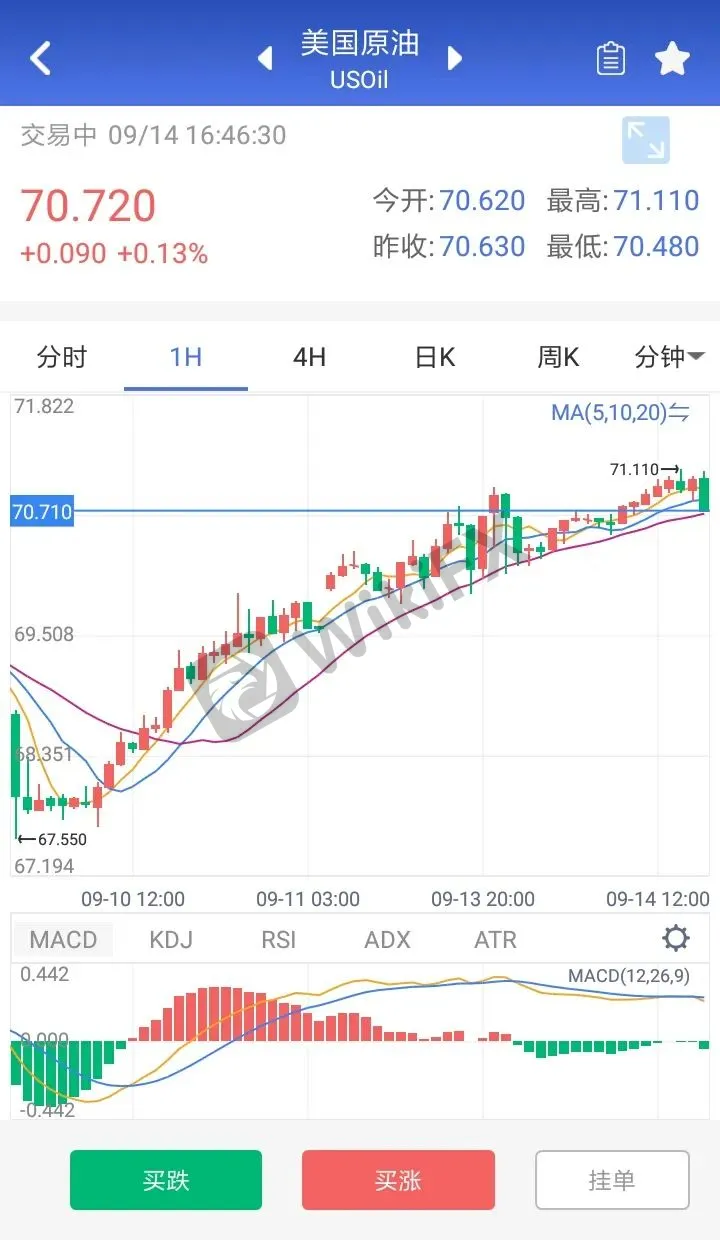Viewport: 720px width, 1240px height.
Task: Switch to the 周K weekly chart
Action: [x=558, y=357]
